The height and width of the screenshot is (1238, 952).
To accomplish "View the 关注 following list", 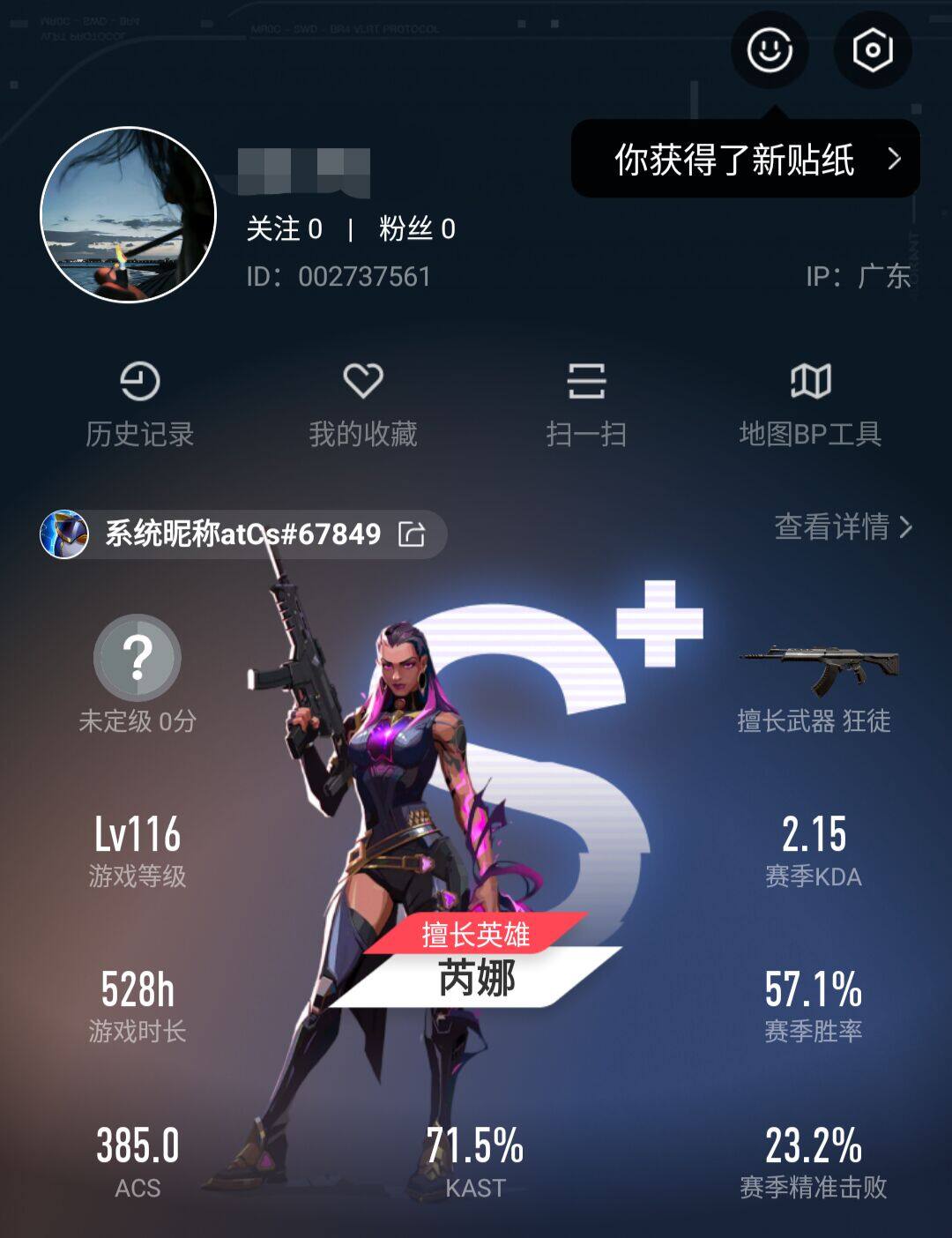I will coord(284,229).
